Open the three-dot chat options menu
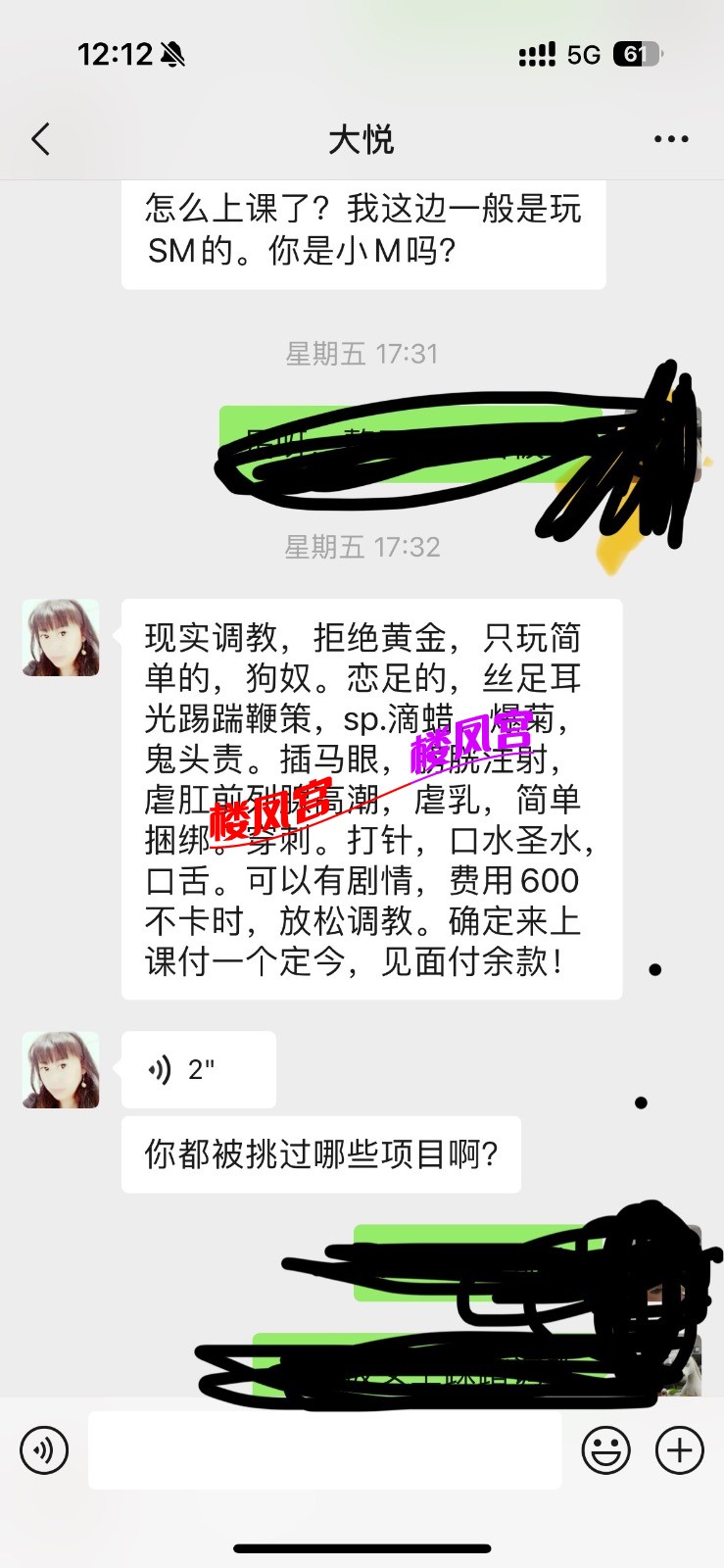The height and width of the screenshot is (1568, 724). (x=671, y=139)
